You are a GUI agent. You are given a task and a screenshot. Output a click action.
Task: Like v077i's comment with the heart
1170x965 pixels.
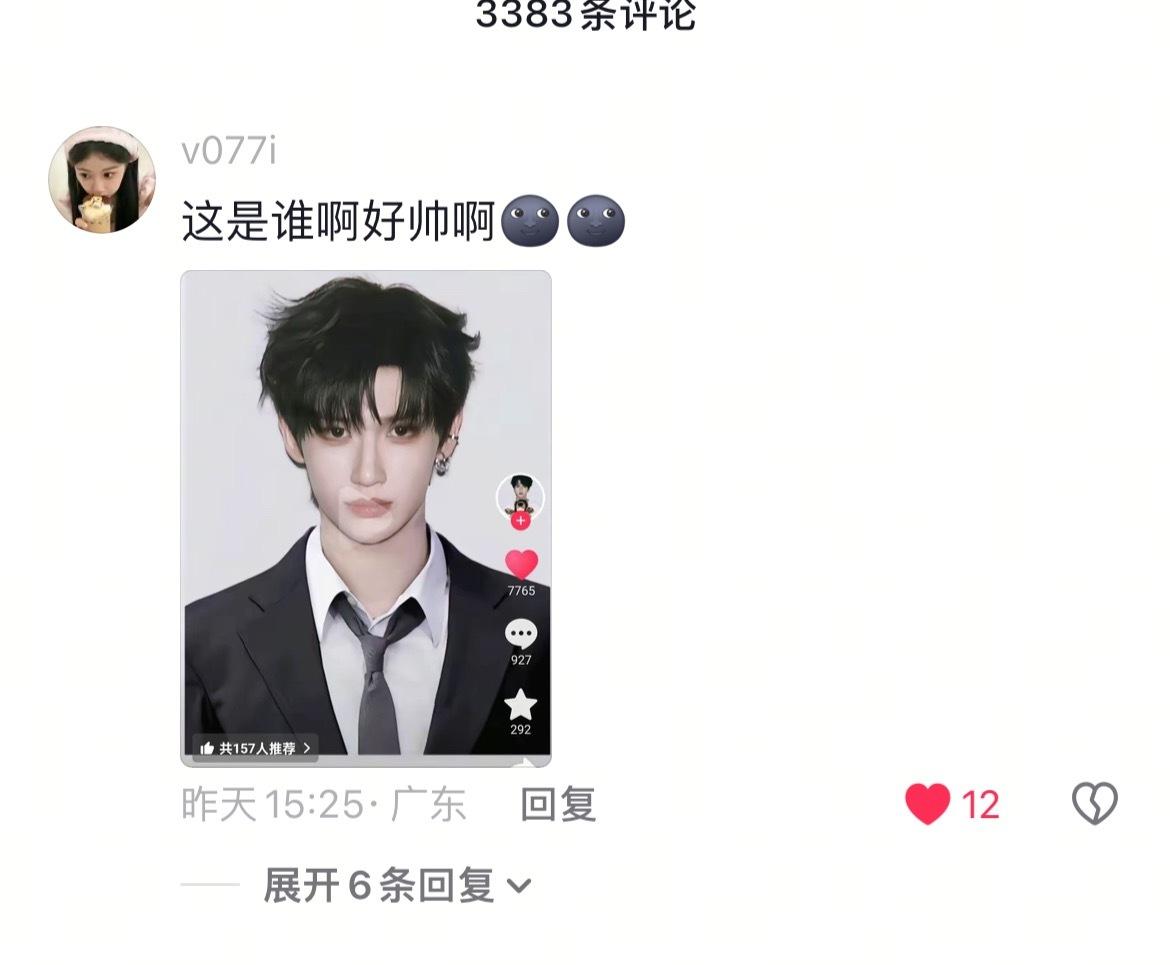(928, 804)
